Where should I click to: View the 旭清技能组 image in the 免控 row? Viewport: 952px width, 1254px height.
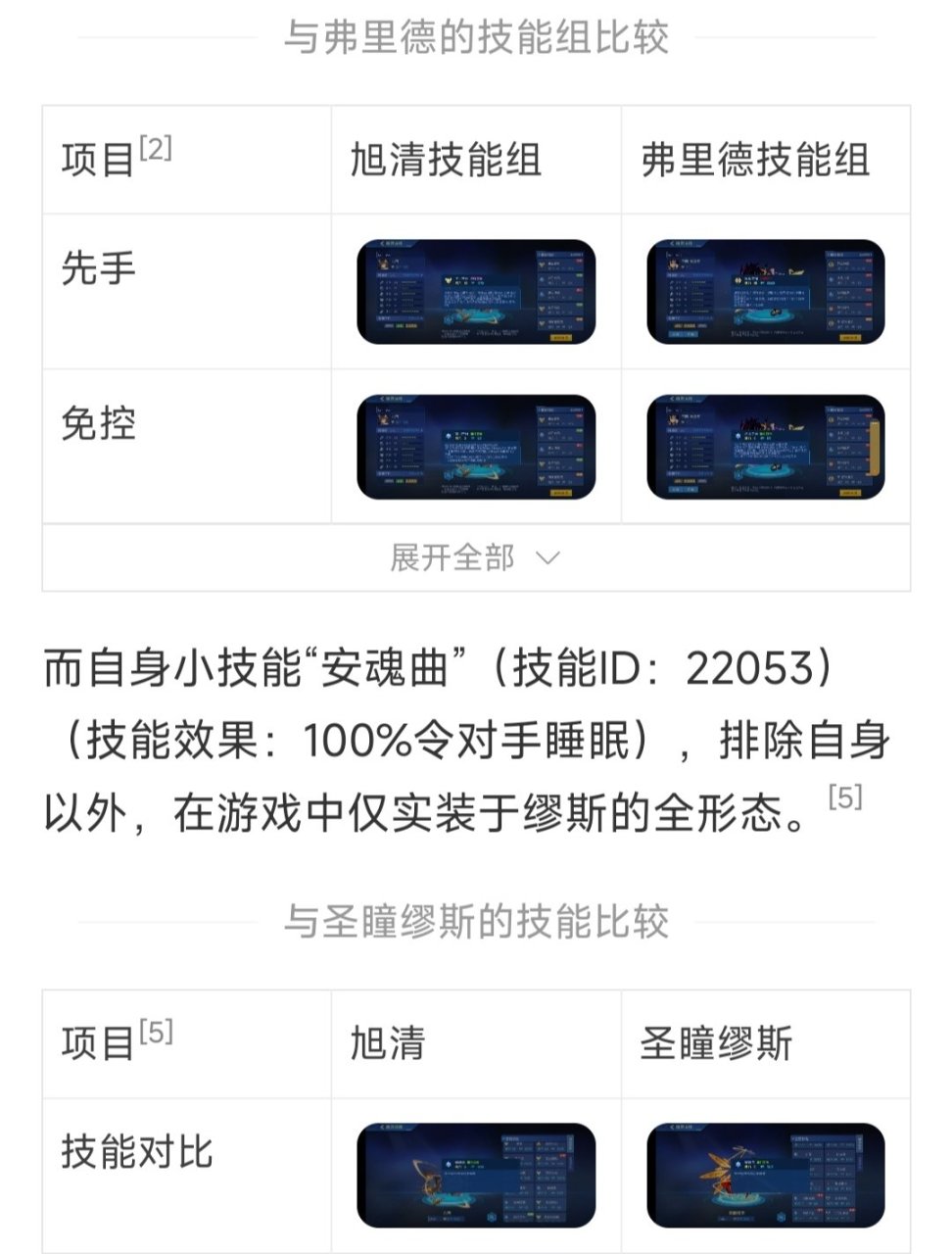[x=476, y=447]
